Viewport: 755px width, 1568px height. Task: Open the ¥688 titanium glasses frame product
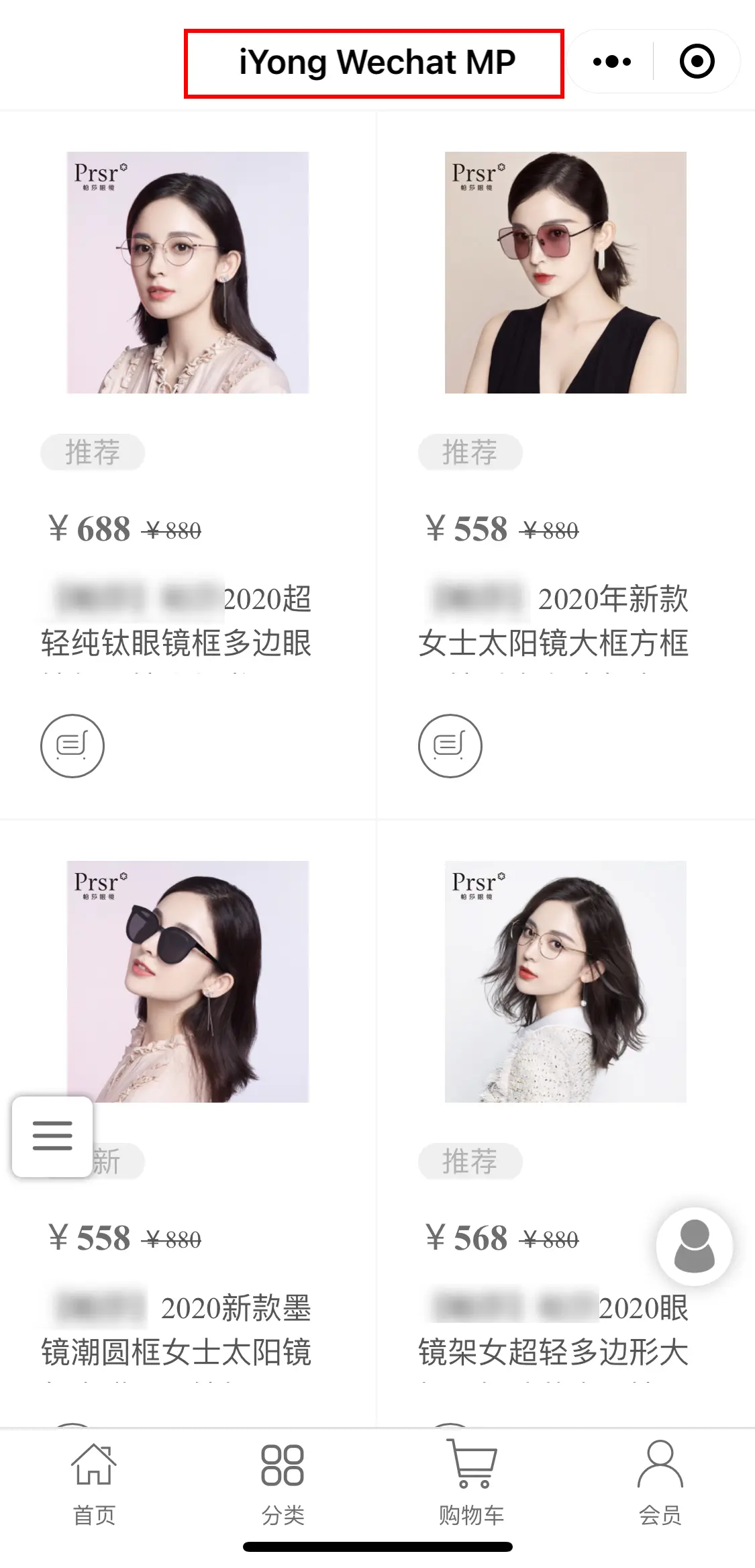[x=187, y=273]
